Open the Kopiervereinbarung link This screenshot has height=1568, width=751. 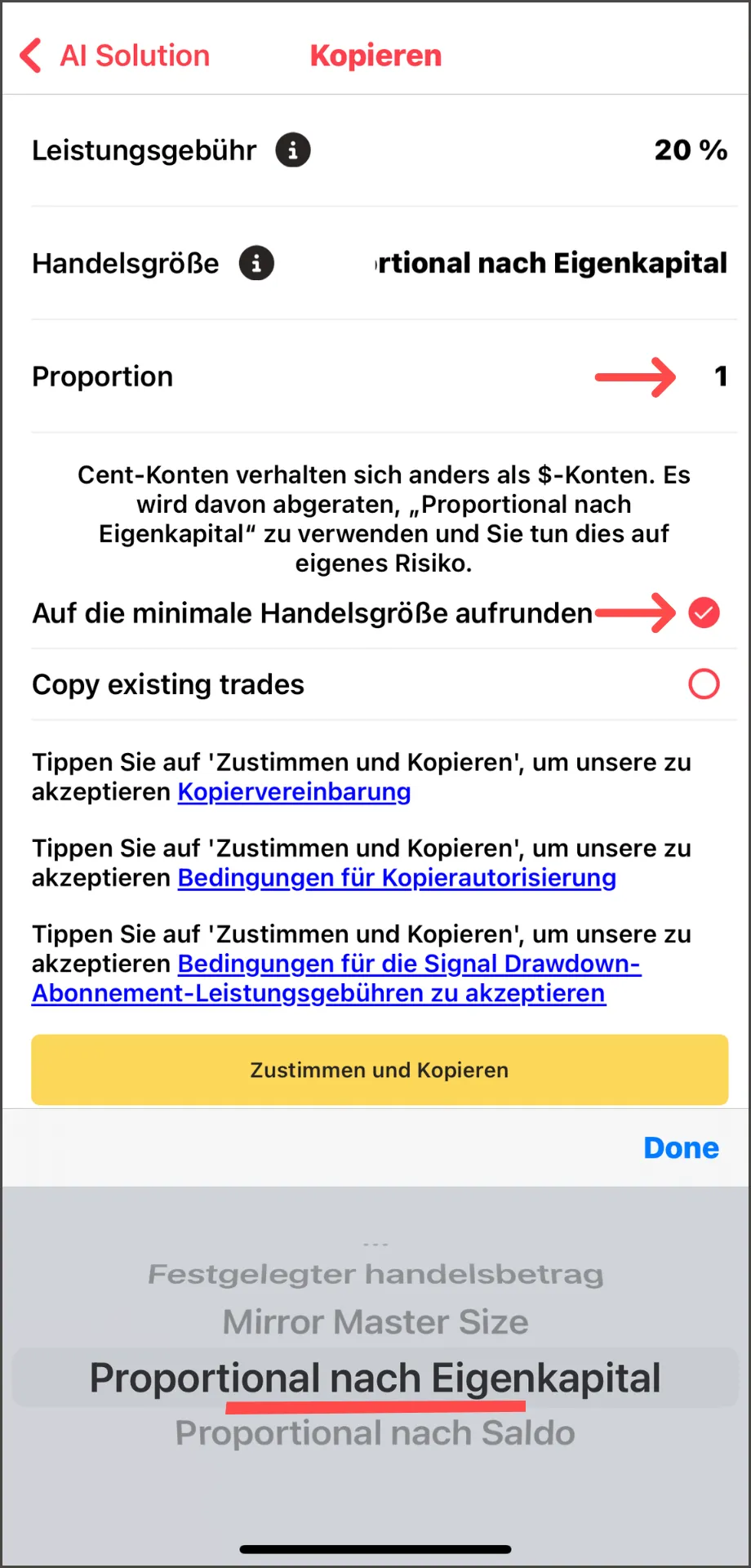coord(294,792)
